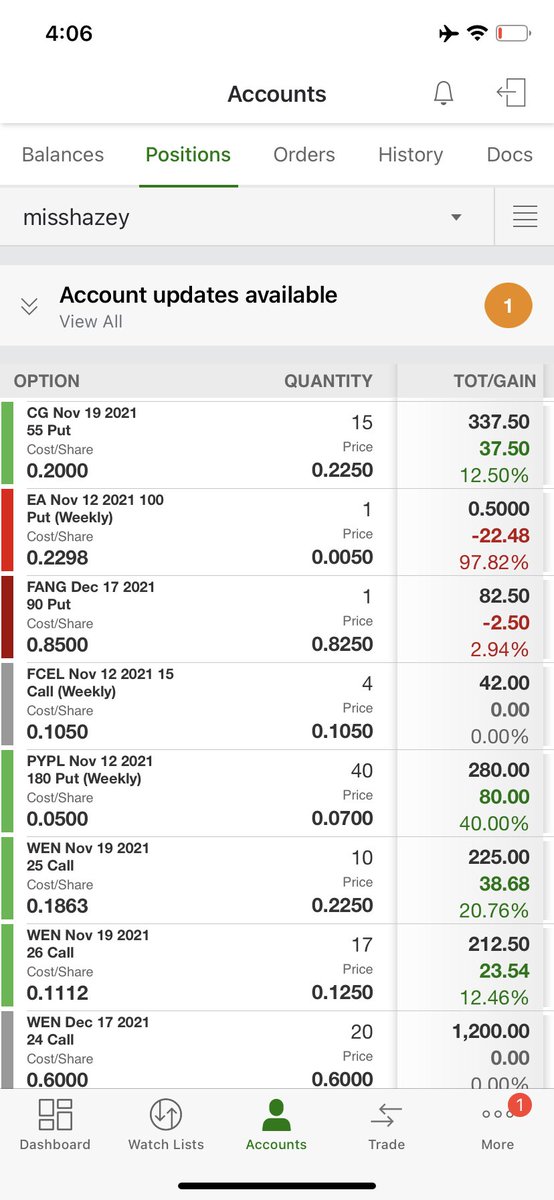This screenshot has width=554, height=1200.
Task: Tap the logout exit icon
Action: tap(511, 94)
